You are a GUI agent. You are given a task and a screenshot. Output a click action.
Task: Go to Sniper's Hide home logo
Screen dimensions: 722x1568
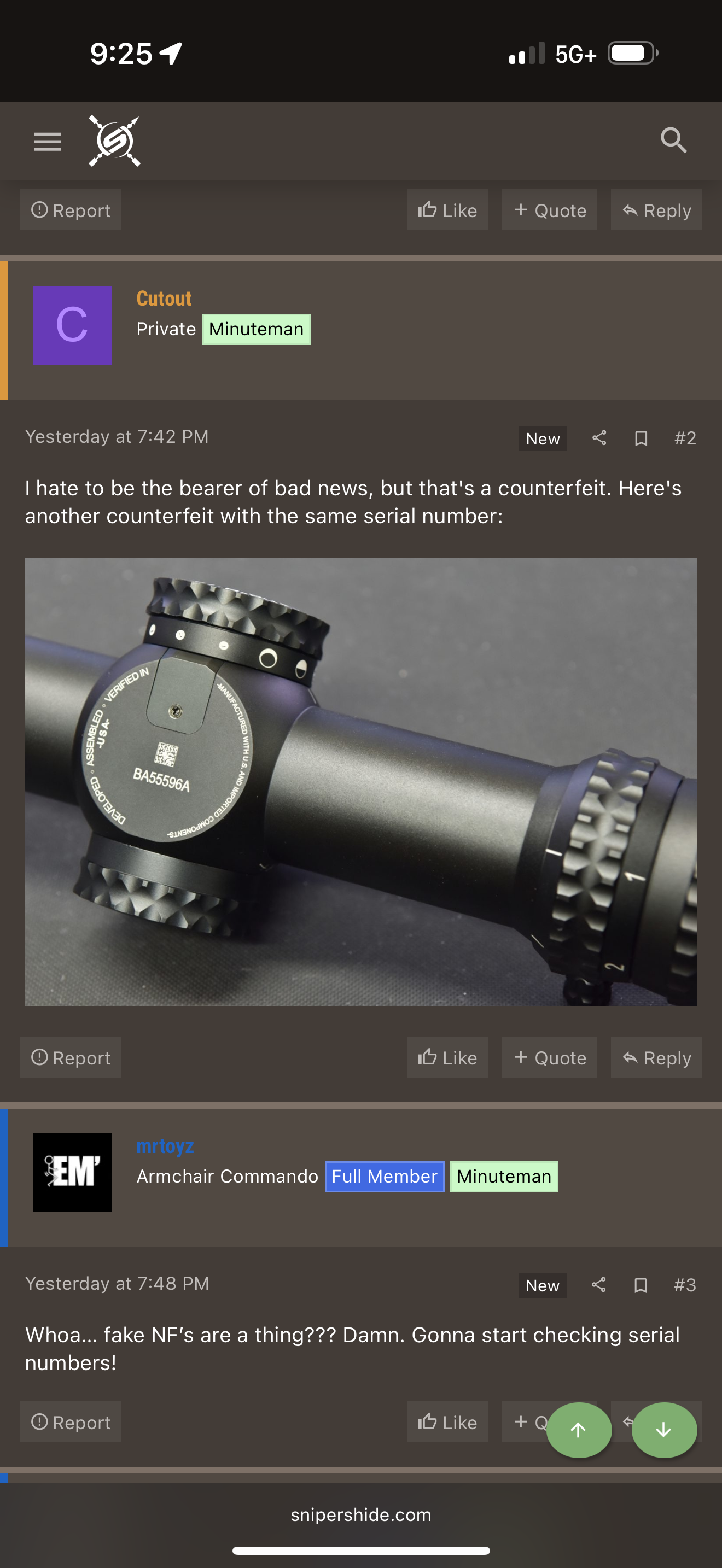point(114,141)
